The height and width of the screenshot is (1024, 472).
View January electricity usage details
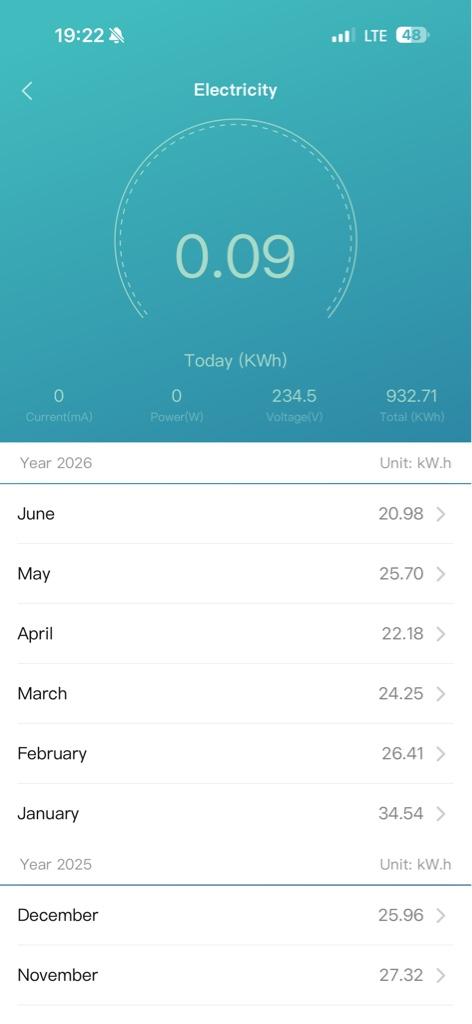click(236, 814)
